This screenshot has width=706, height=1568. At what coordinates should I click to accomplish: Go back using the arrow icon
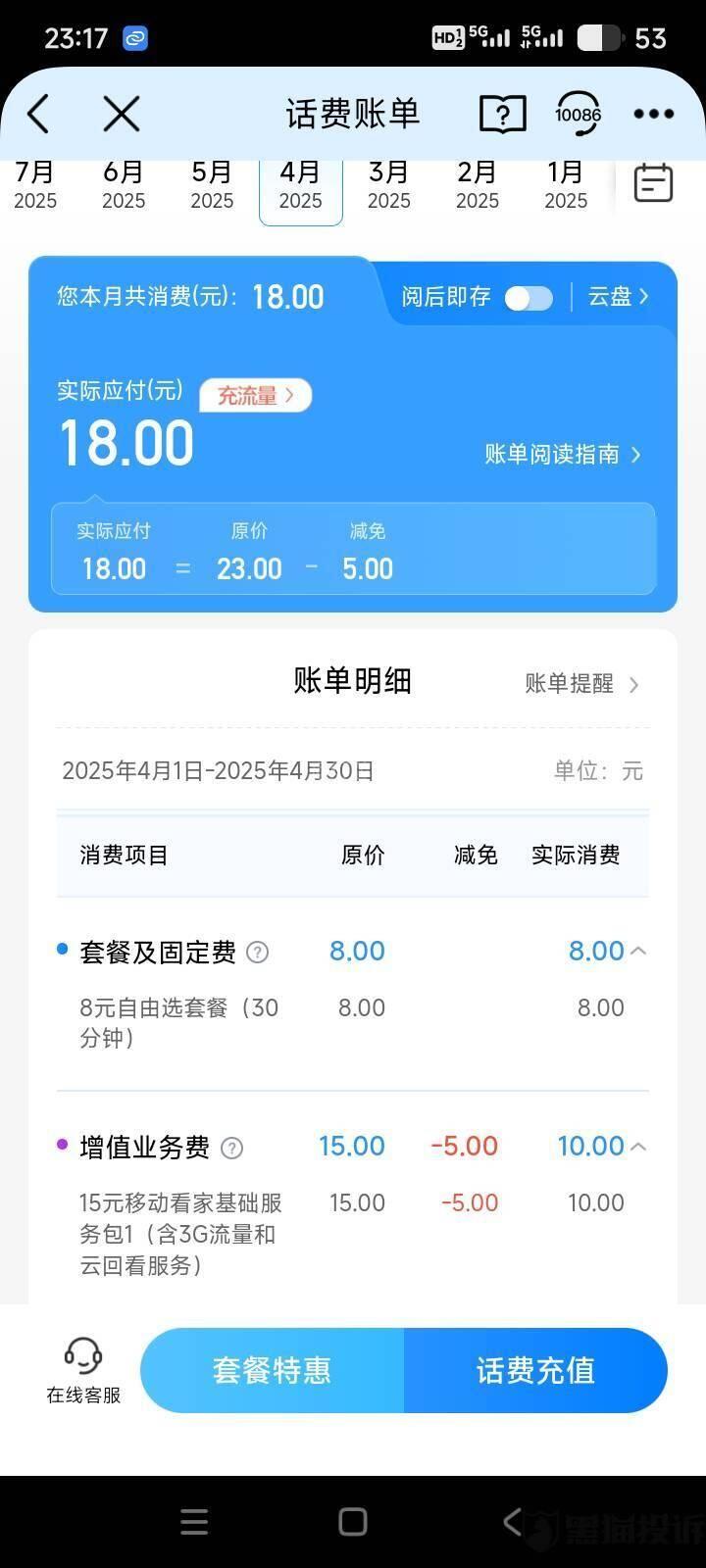38,115
